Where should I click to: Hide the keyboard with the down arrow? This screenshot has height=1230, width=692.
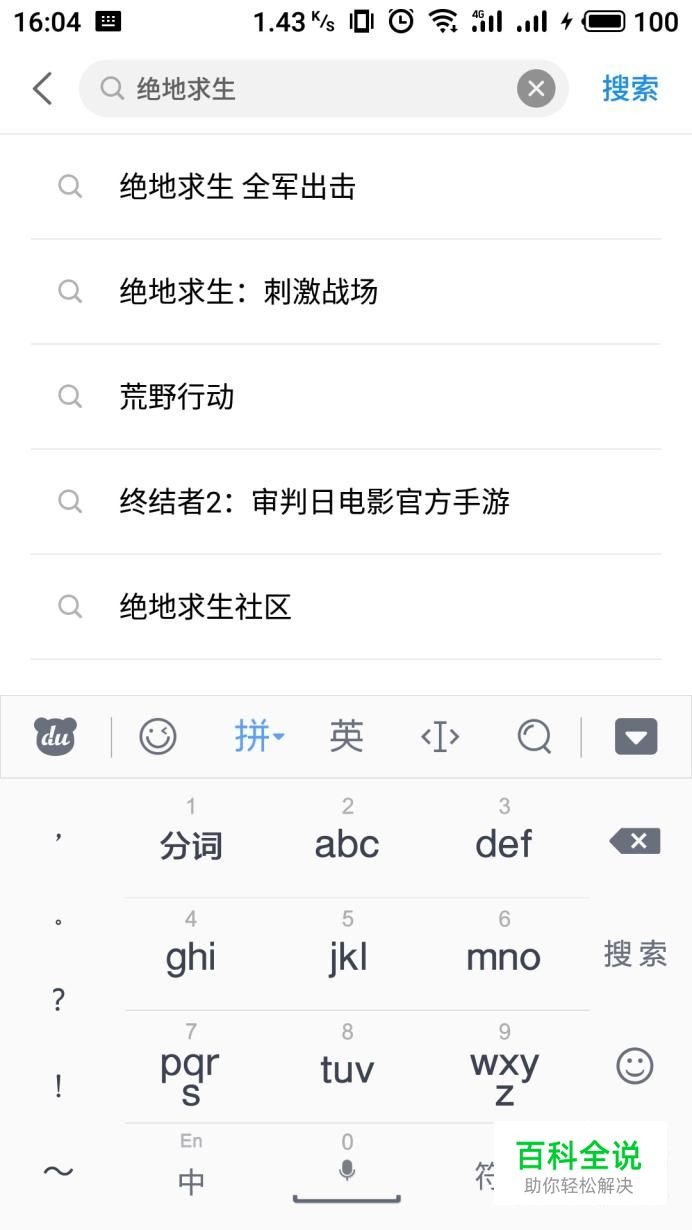(x=636, y=737)
